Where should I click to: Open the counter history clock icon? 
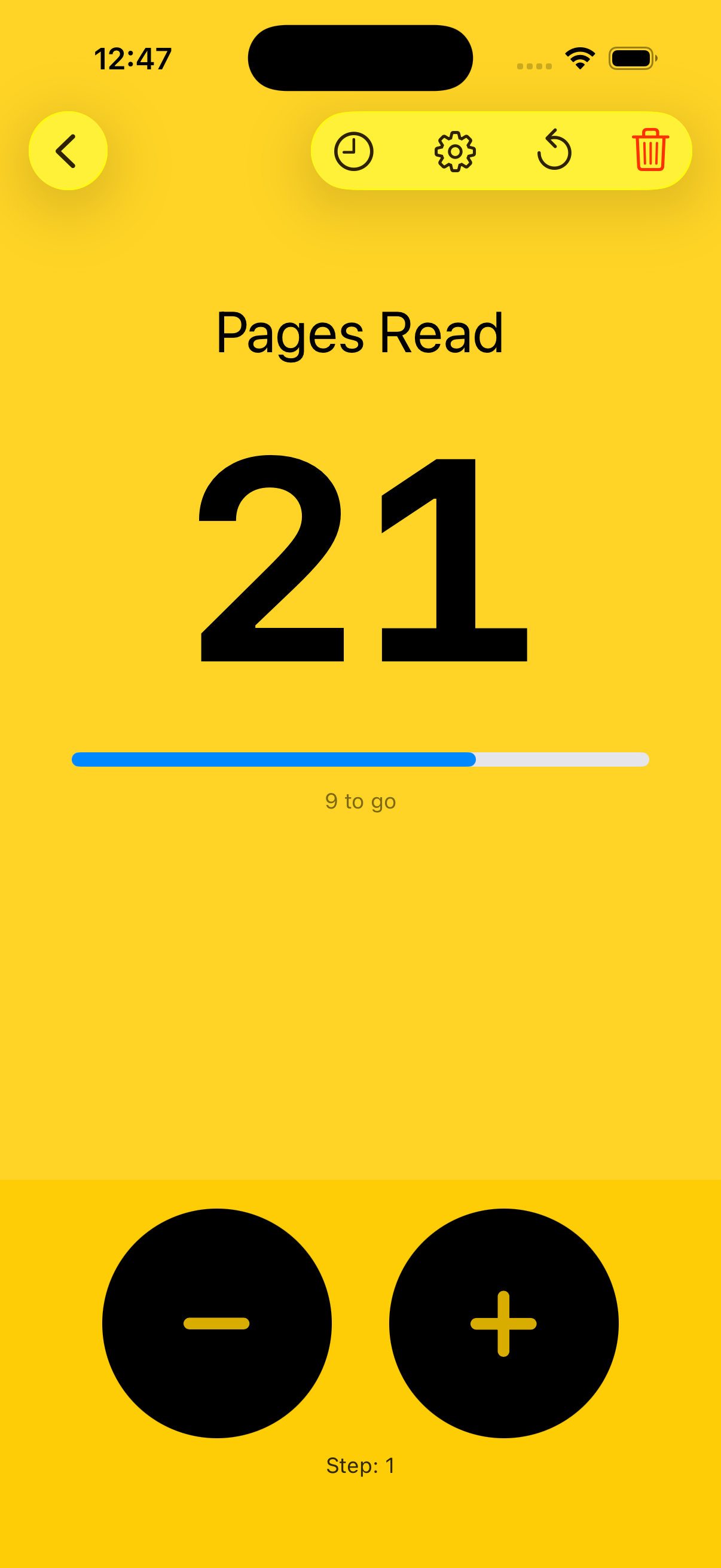point(353,151)
